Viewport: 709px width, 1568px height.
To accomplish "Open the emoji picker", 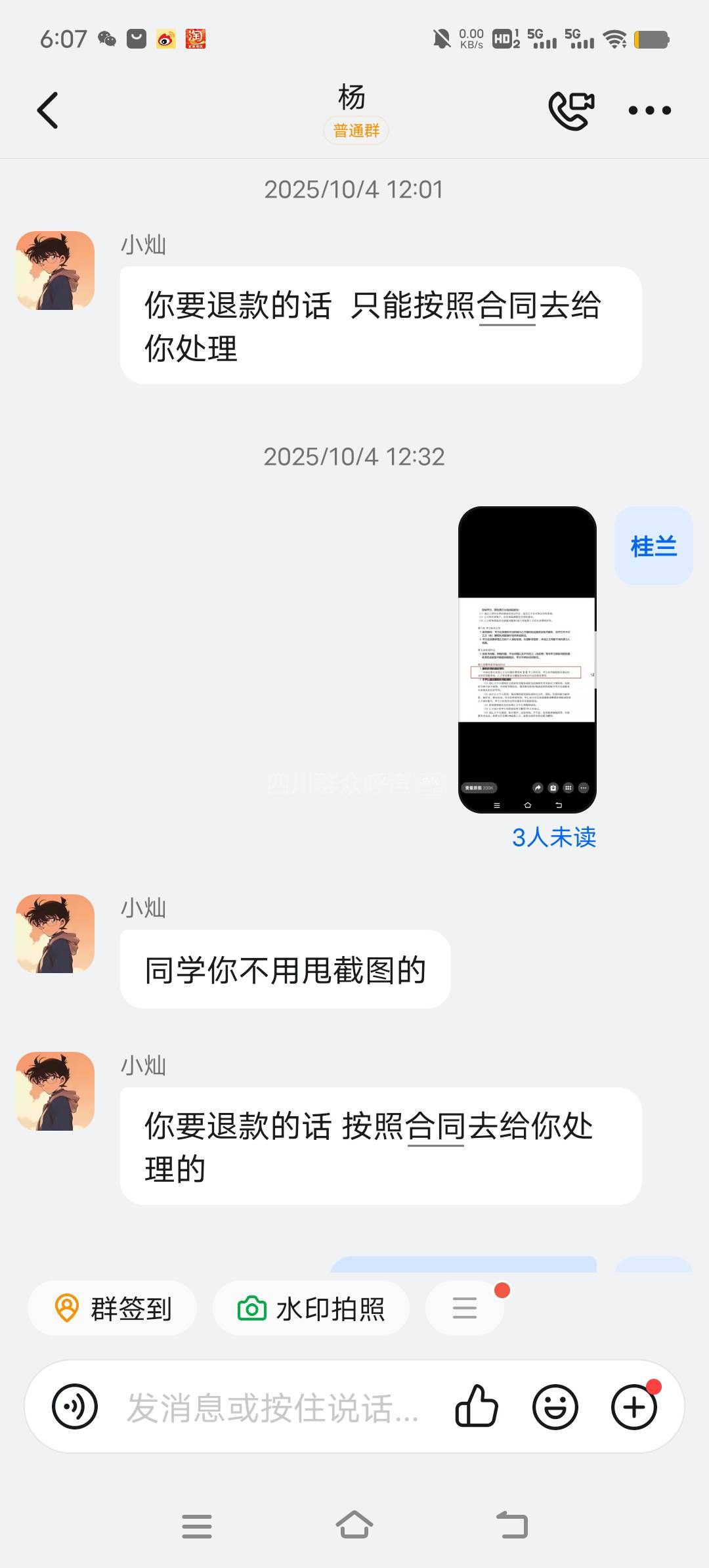I will pyautogui.click(x=555, y=1407).
